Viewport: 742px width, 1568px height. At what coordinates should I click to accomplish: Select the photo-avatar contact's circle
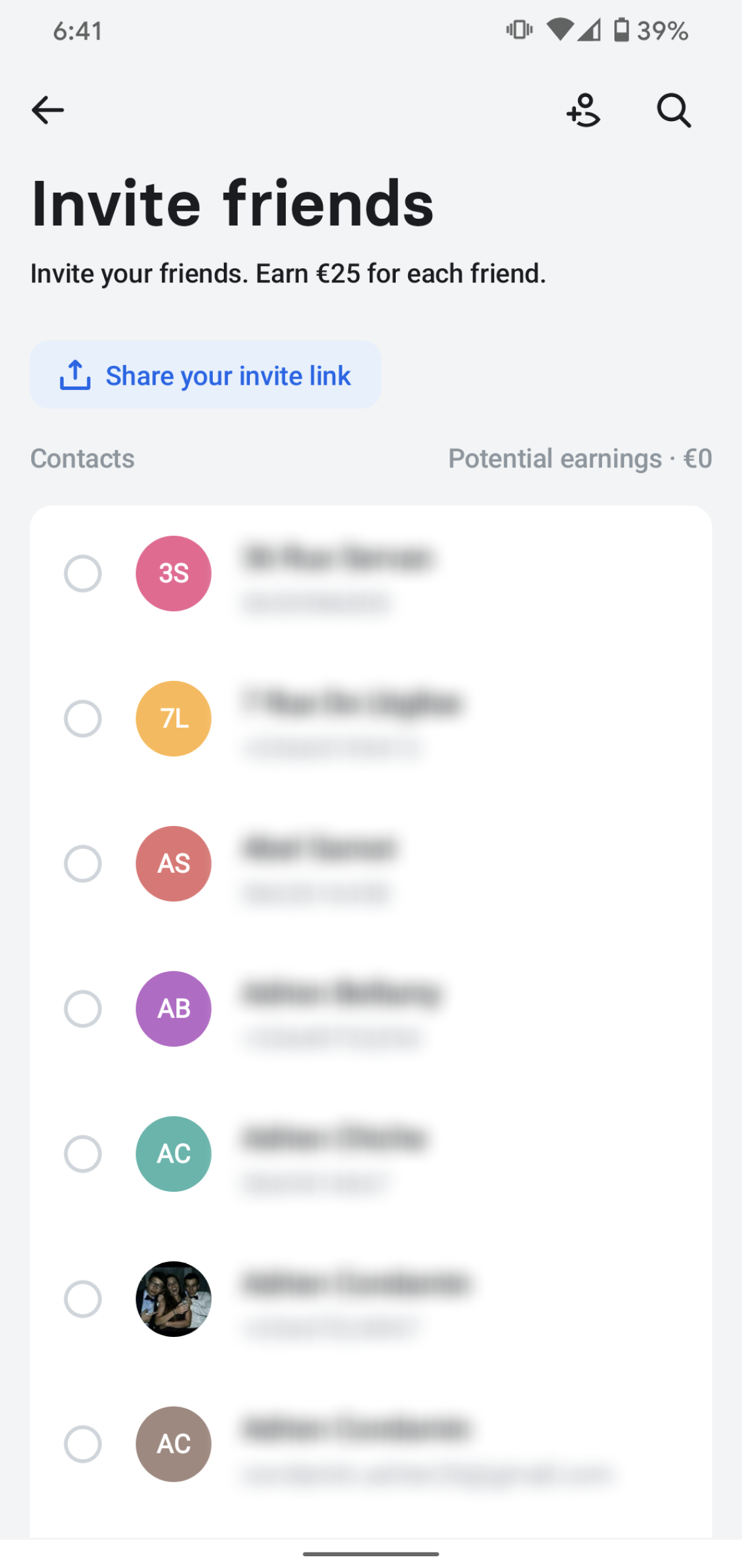(83, 1299)
